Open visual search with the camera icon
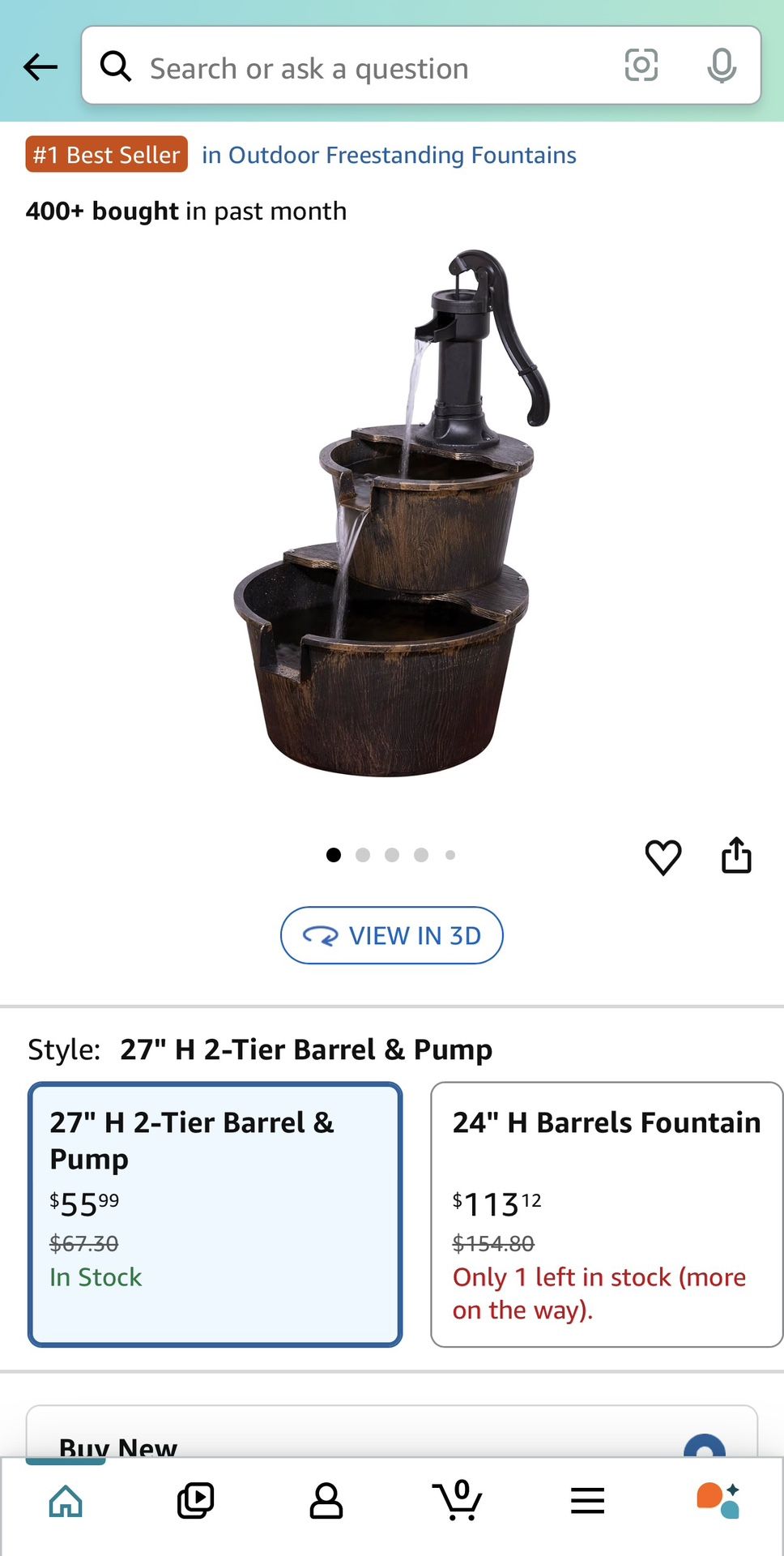Viewport: 784px width, 1556px height. [641, 67]
